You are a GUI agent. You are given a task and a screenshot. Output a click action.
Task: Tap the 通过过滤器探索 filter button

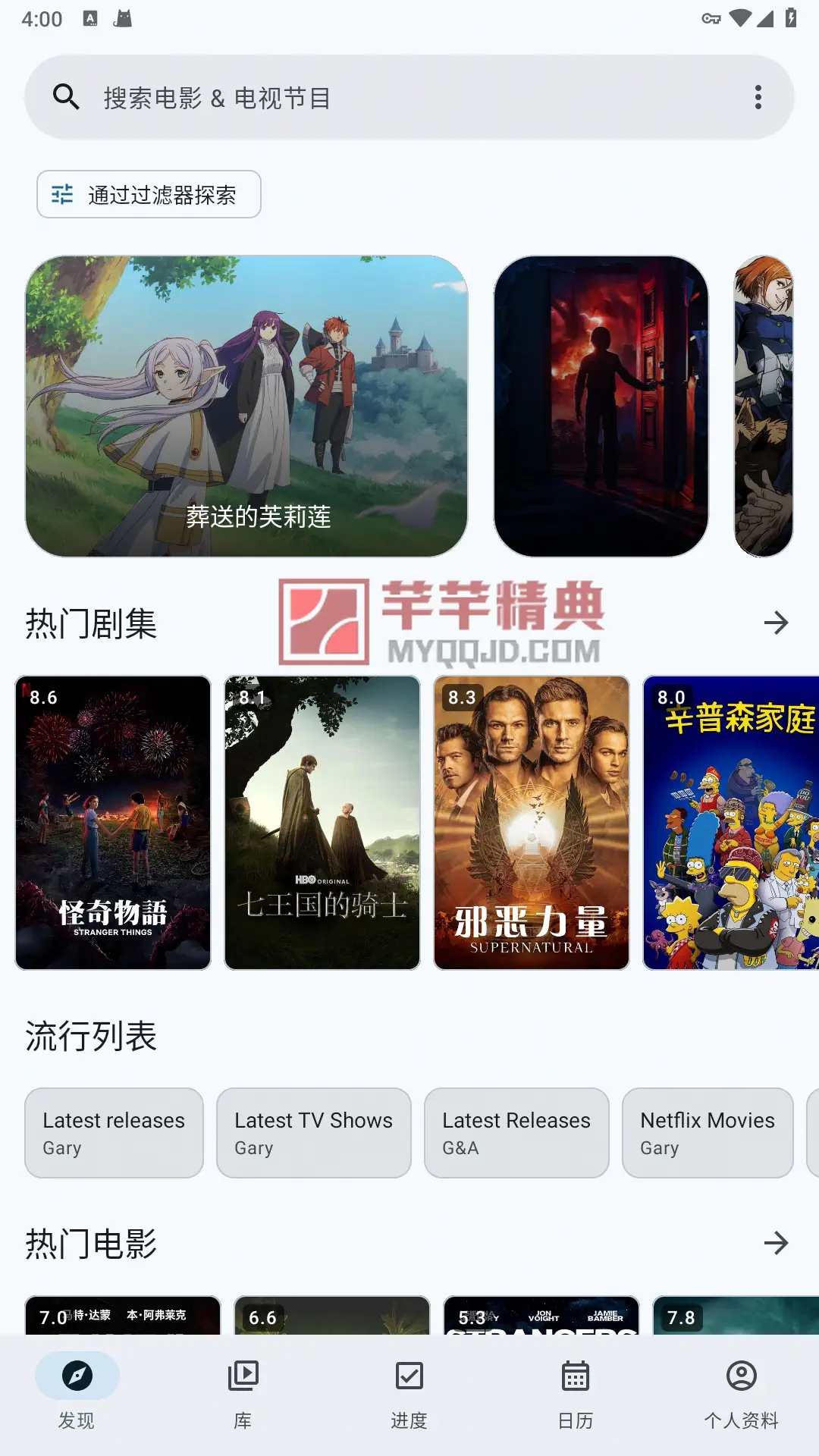click(x=149, y=195)
